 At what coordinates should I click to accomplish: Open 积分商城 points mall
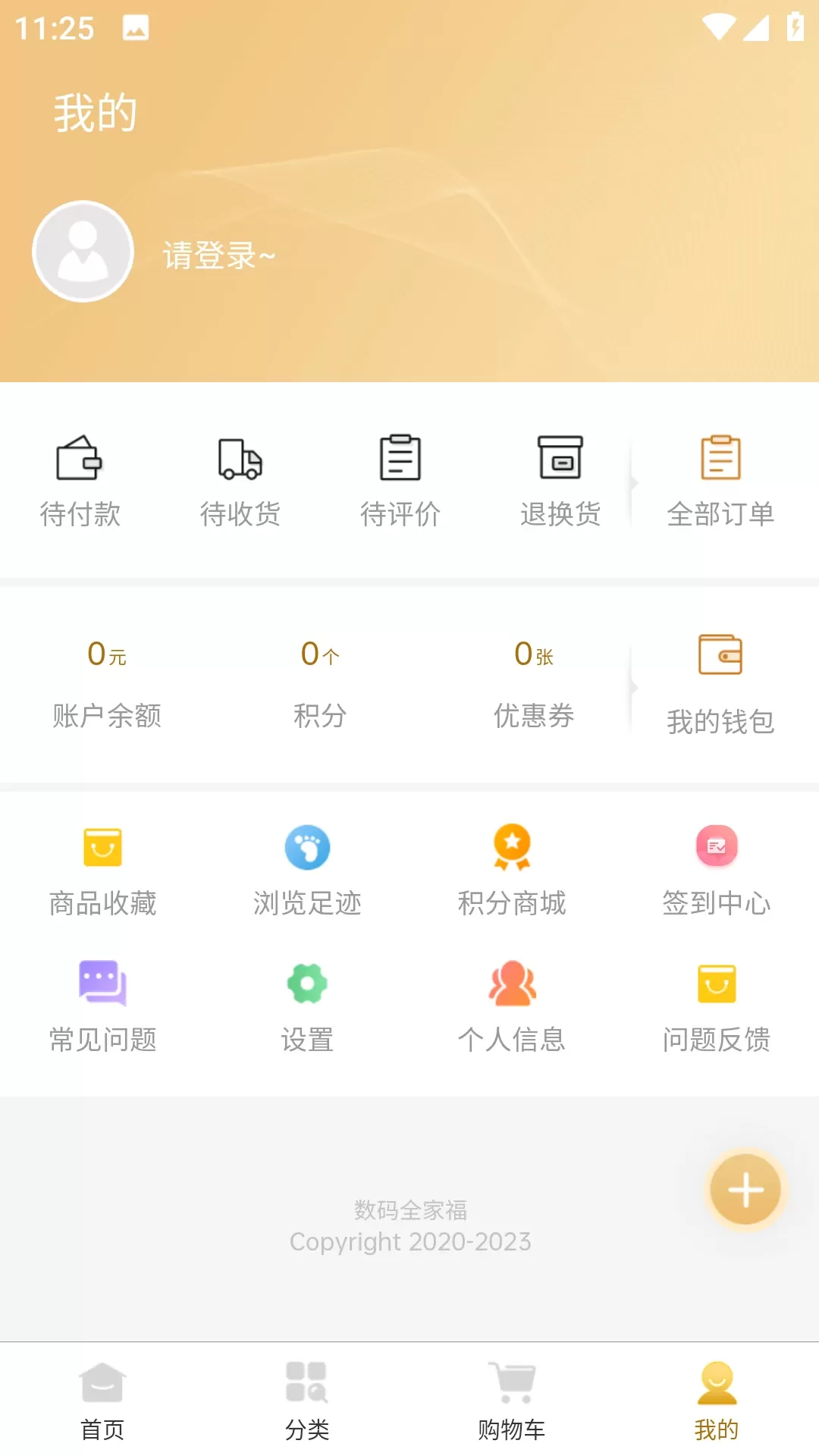coord(512,871)
